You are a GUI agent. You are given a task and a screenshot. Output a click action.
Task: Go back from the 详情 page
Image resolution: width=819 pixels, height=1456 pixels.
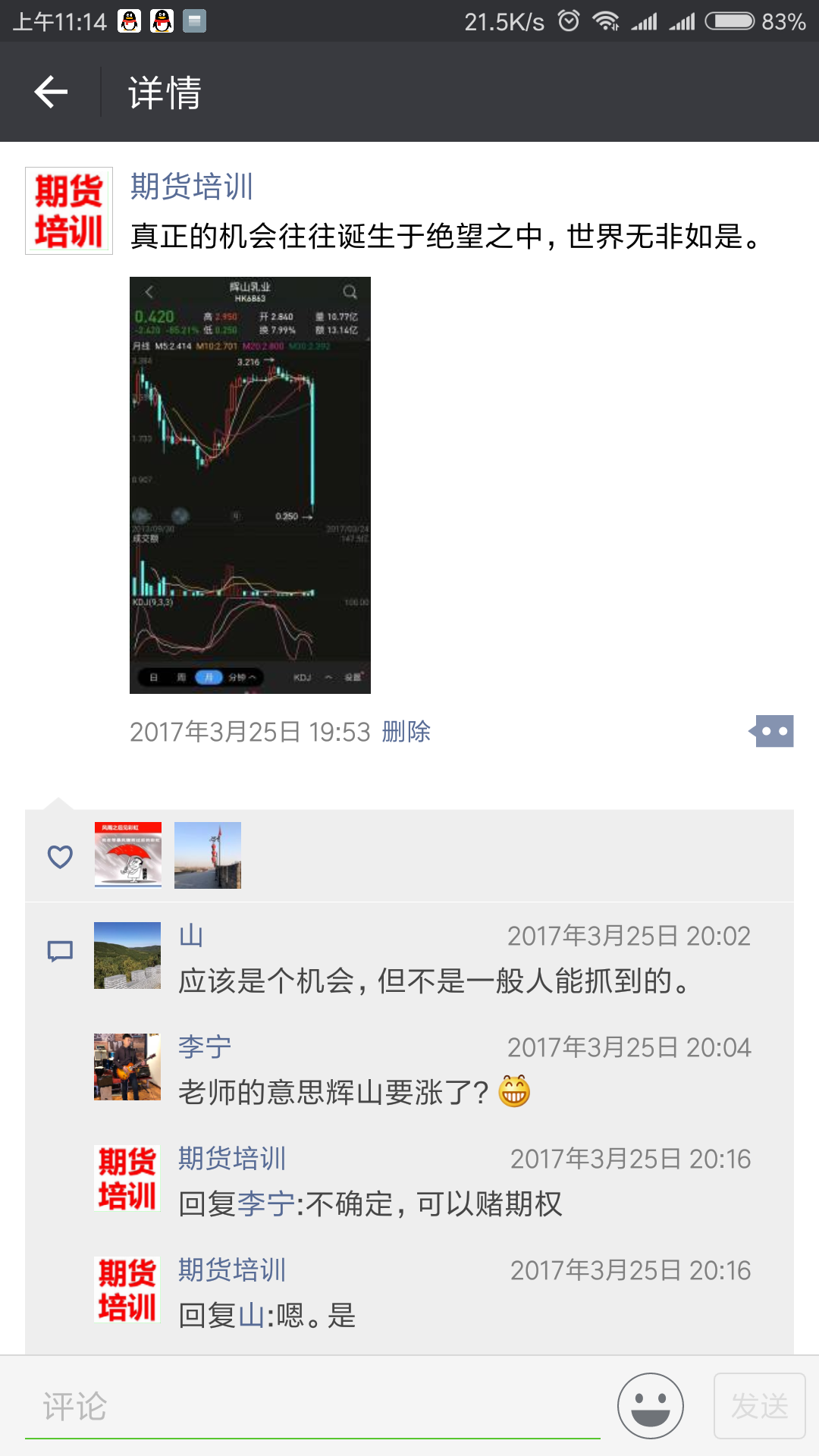coord(52,92)
